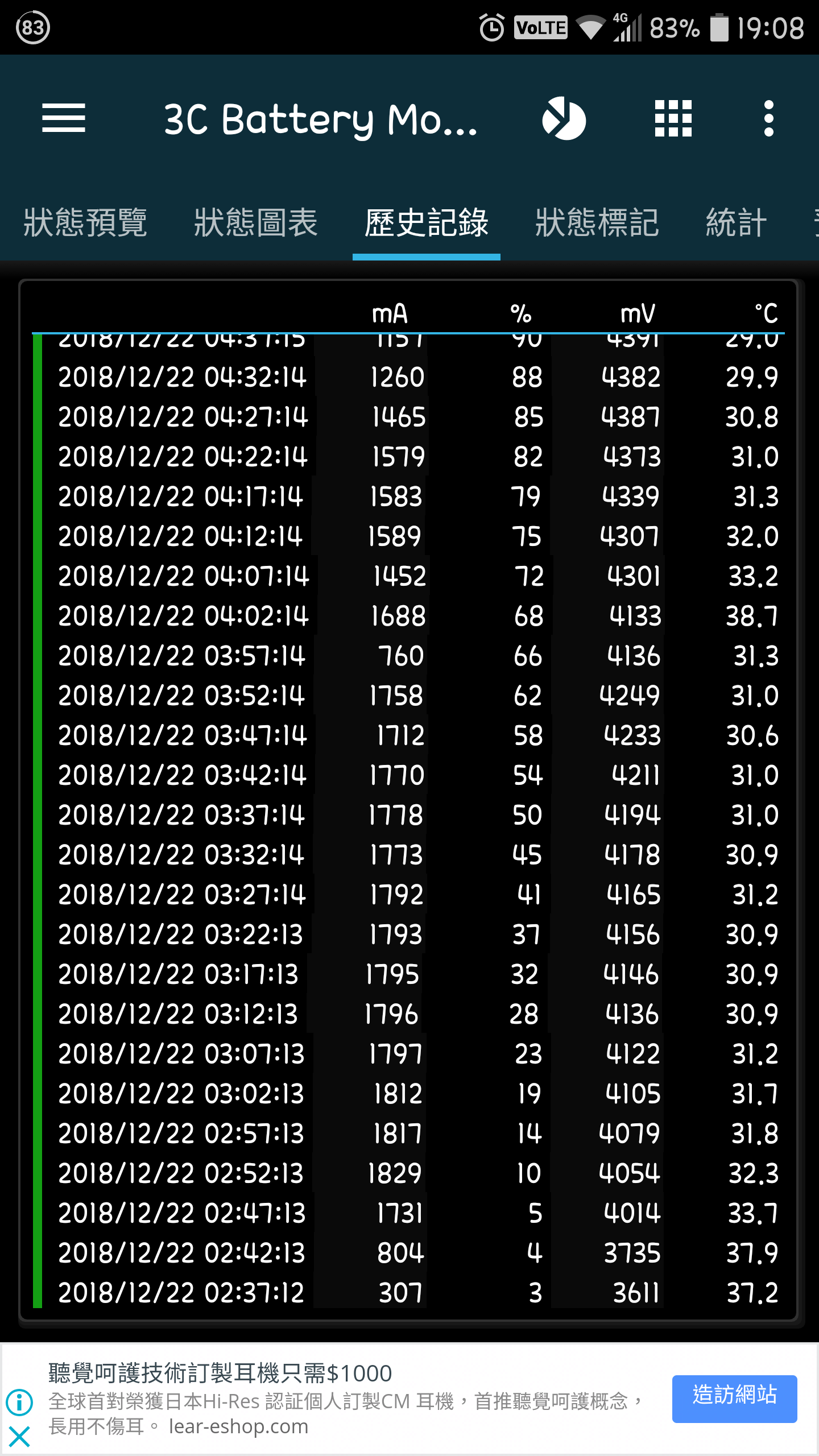Open the hamburger drawer menu
The image size is (819, 1456).
pyautogui.click(x=64, y=118)
